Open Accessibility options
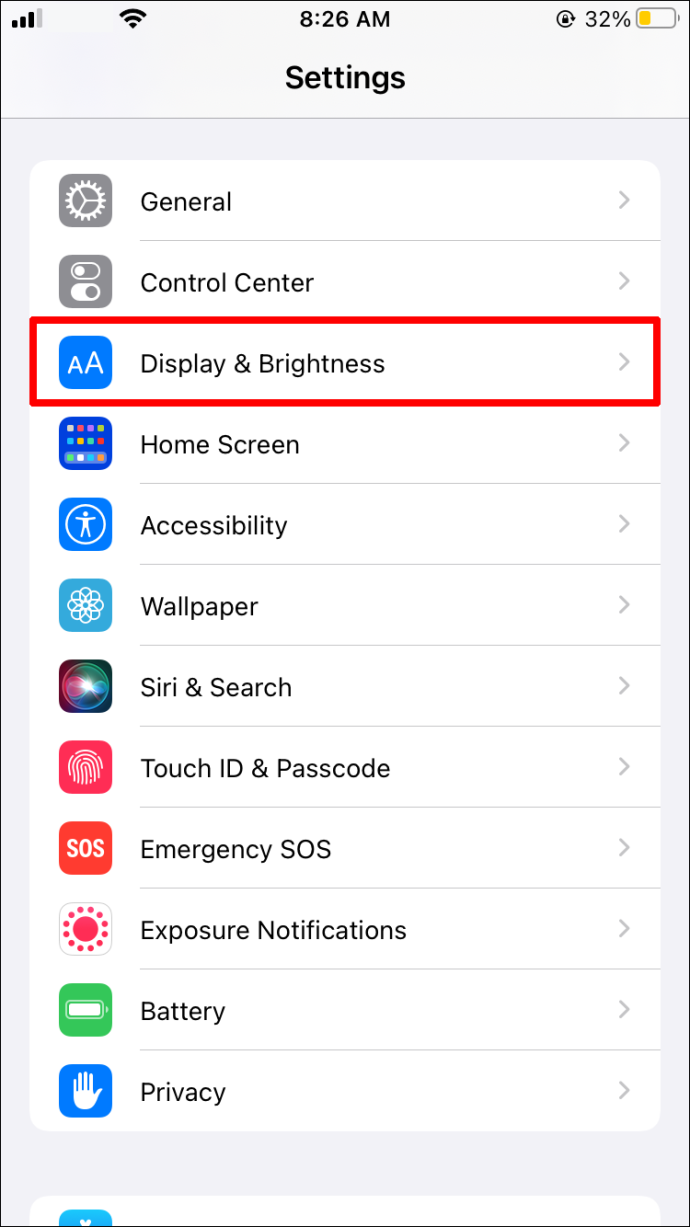Viewport: 690px width, 1227px height. [345, 525]
